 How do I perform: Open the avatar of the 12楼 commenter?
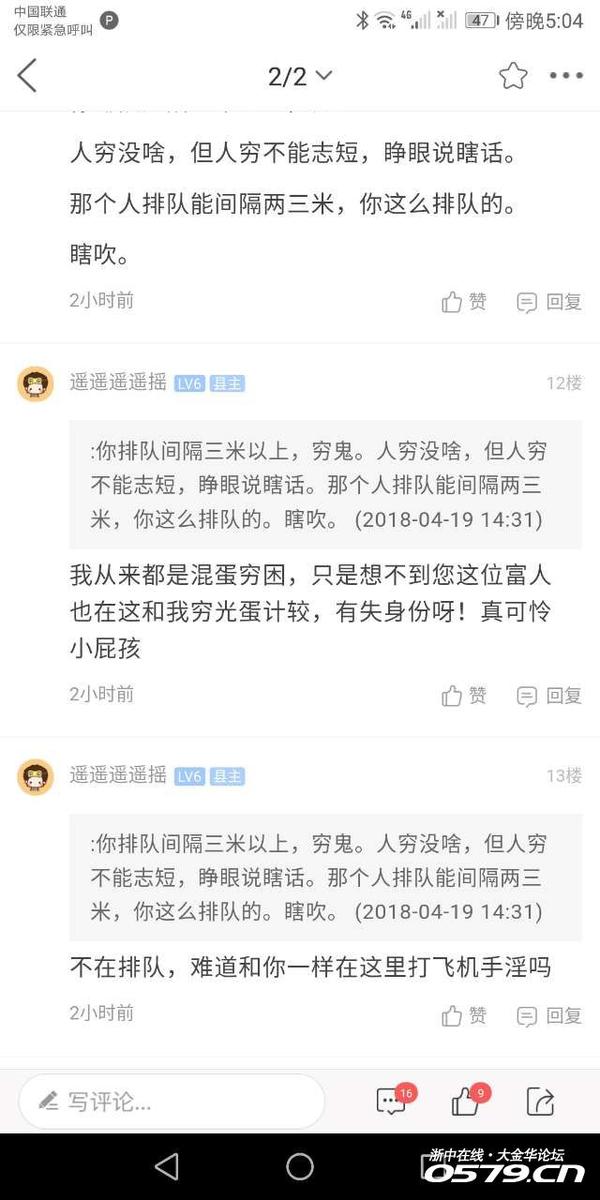(x=35, y=383)
